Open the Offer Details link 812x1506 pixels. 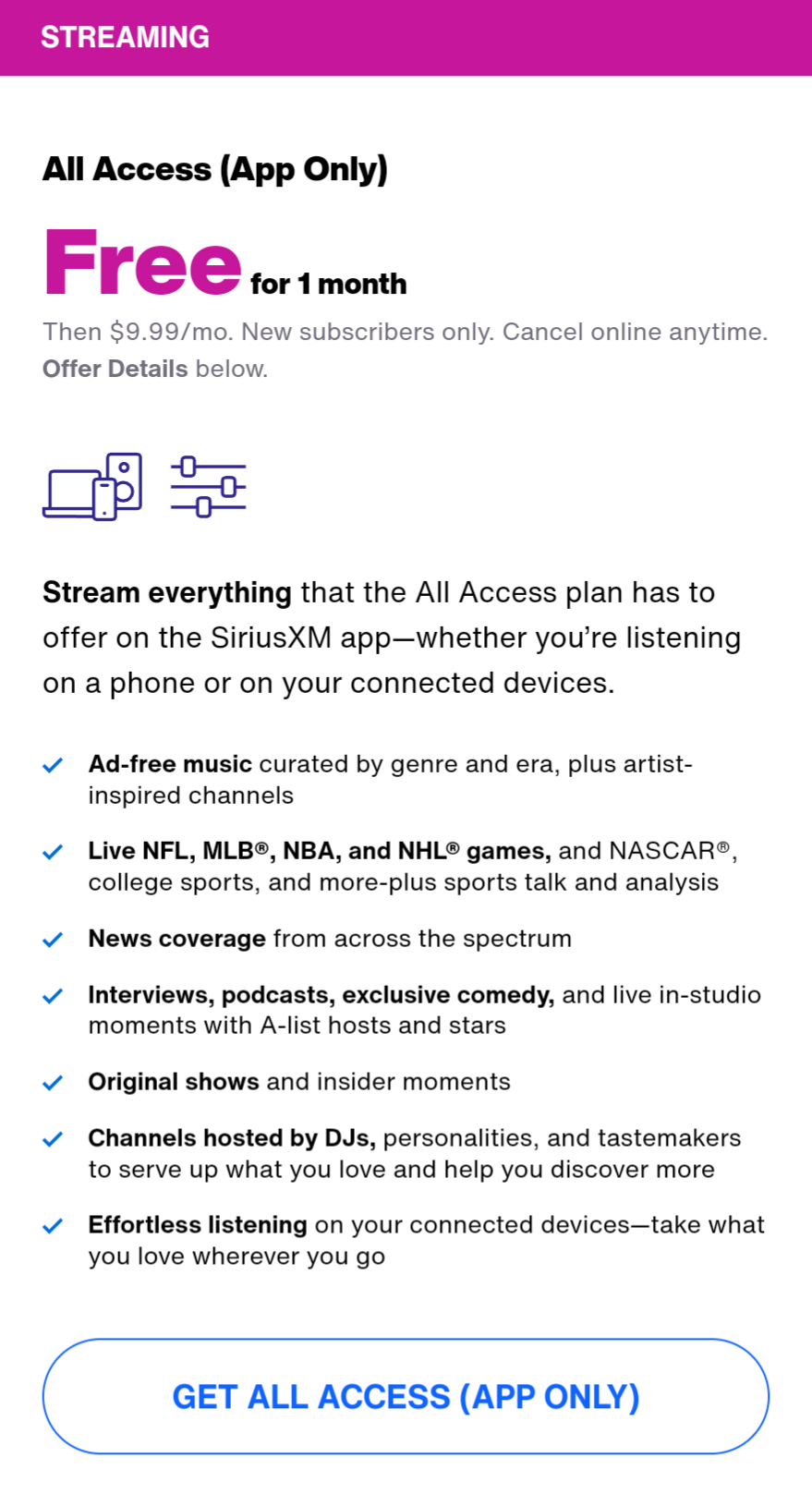tap(115, 369)
